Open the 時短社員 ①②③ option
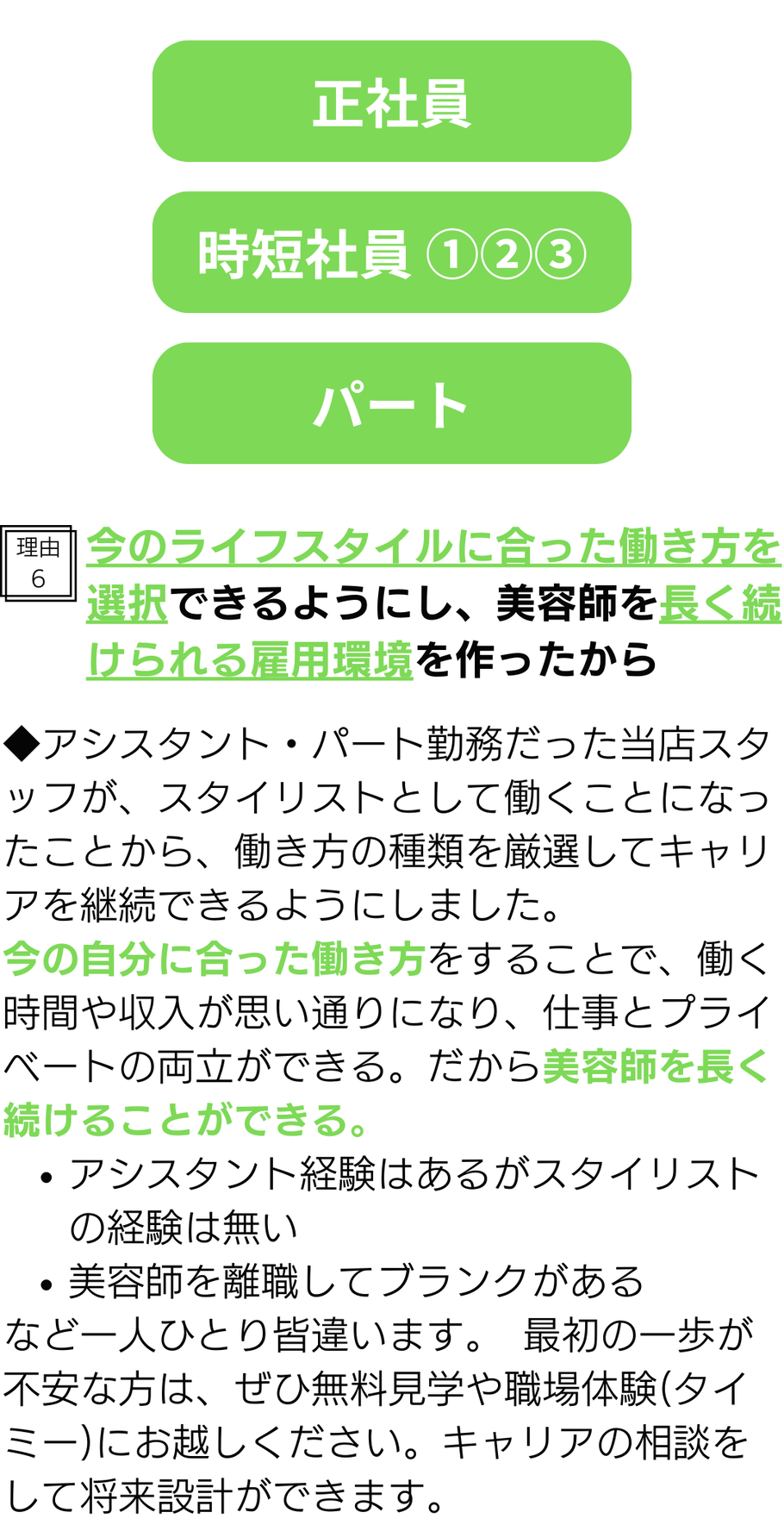This screenshot has width=784, height=1525. [x=391, y=253]
